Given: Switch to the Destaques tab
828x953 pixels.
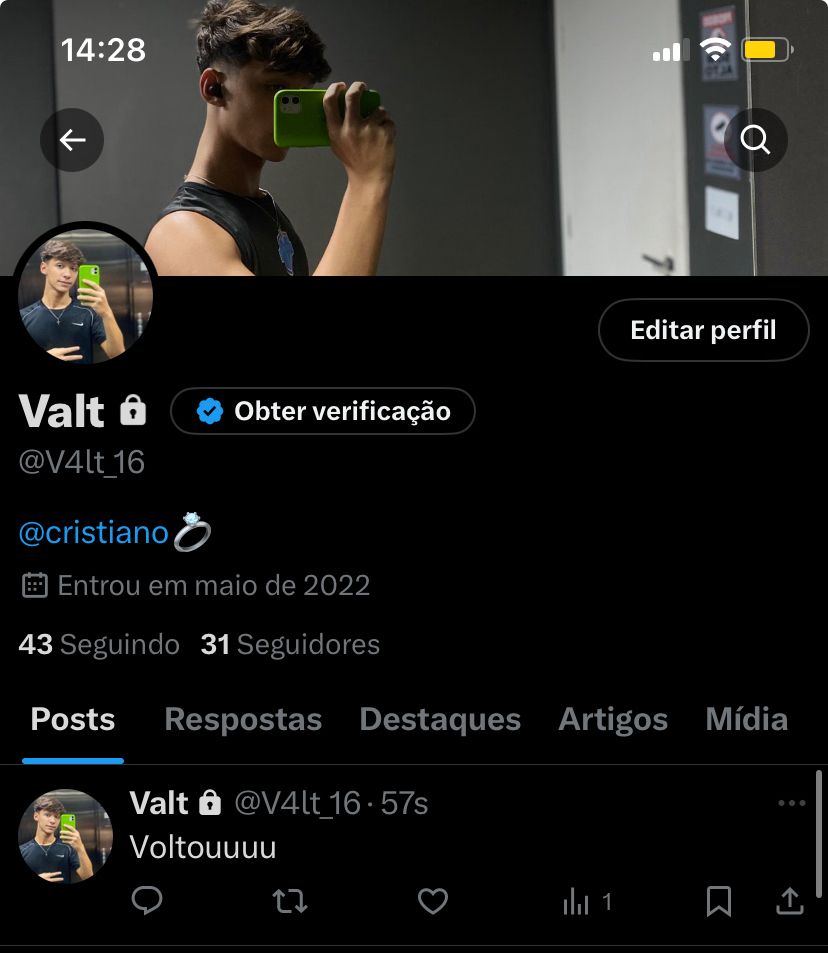Looking at the screenshot, I should (440, 720).
